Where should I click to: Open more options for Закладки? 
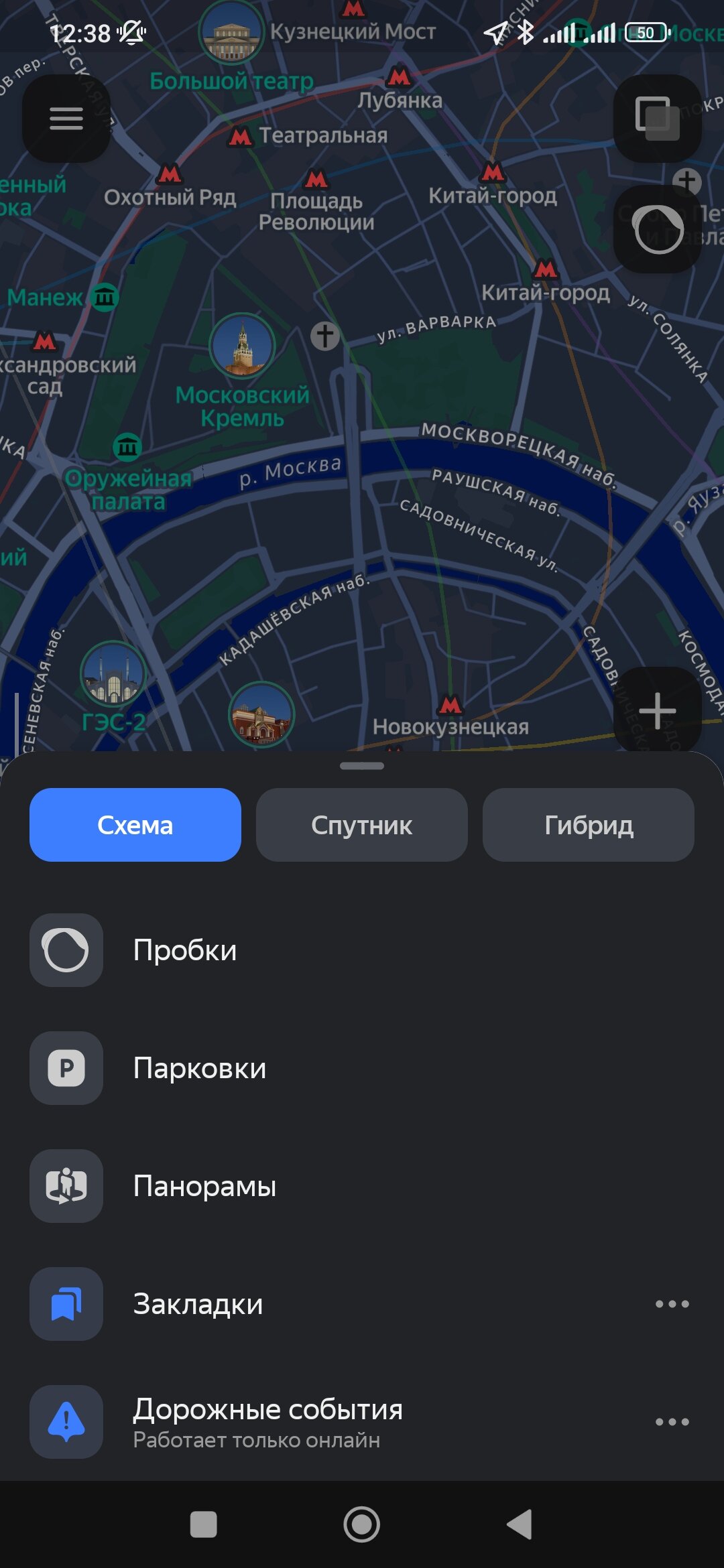[672, 1304]
